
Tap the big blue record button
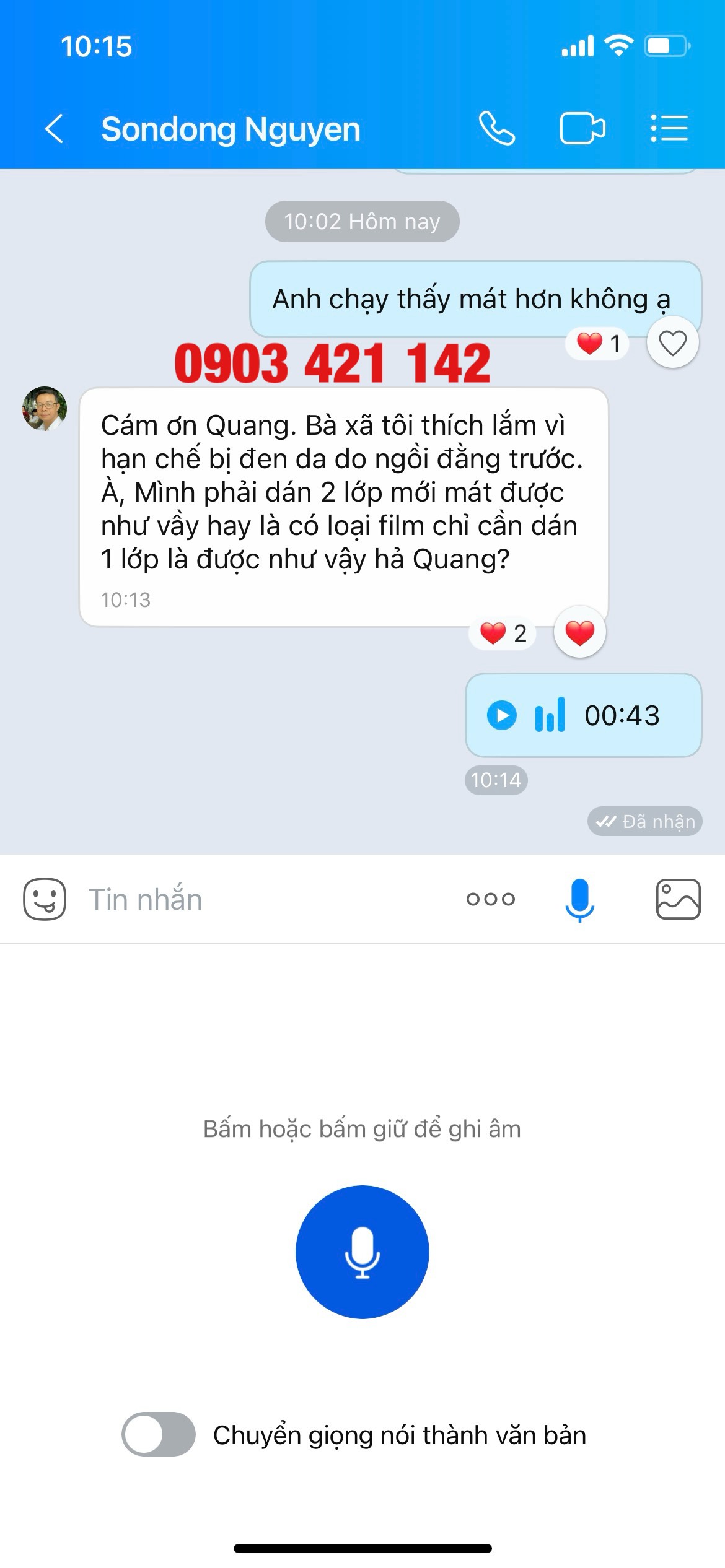tap(362, 1252)
